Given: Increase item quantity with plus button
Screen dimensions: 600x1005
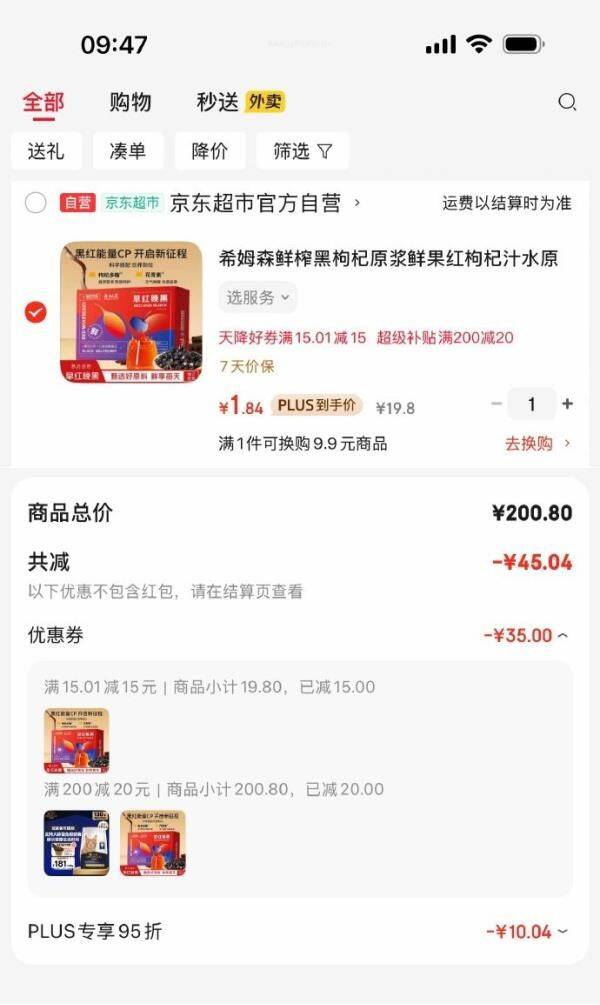Looking at the screenshot, I should coord(567,404).
